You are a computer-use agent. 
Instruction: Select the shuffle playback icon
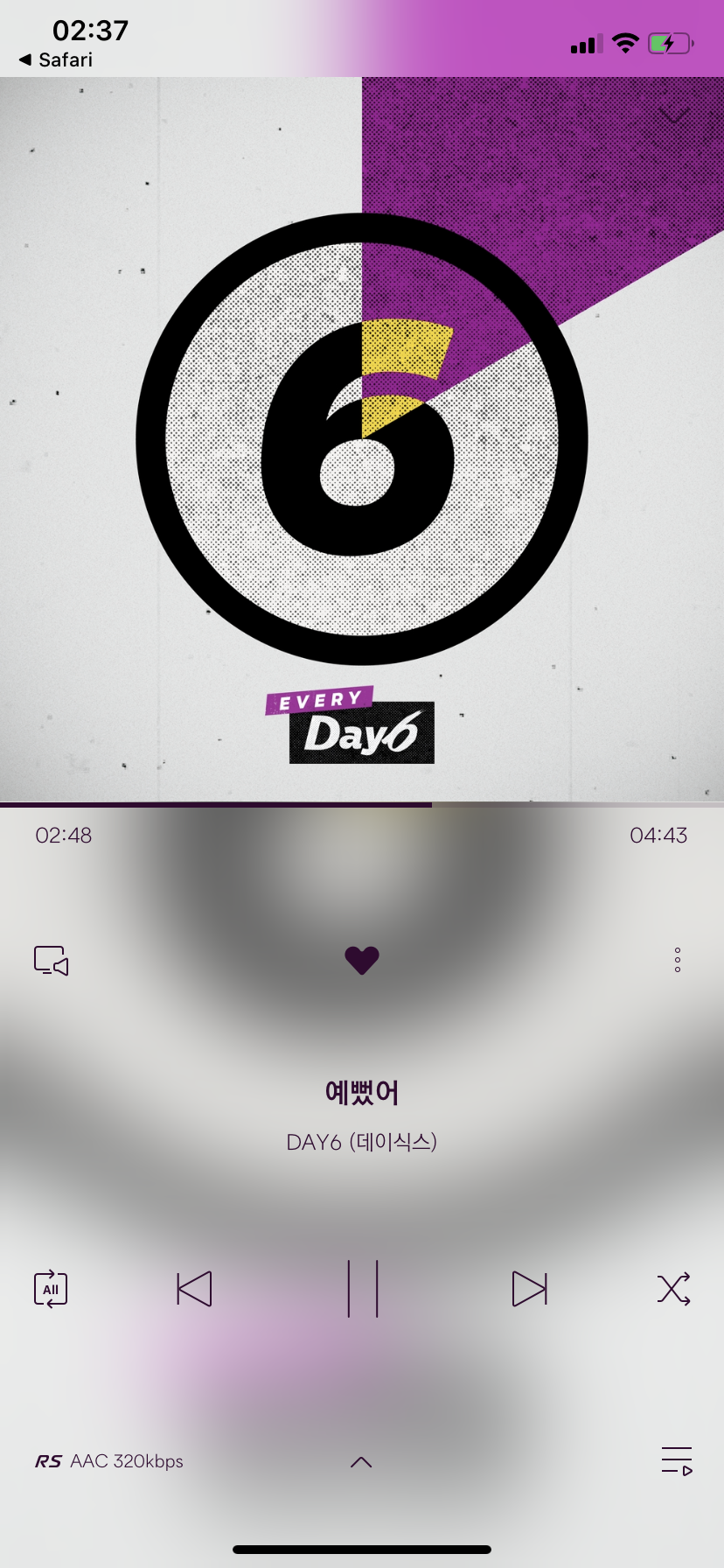coord(673,1289)
